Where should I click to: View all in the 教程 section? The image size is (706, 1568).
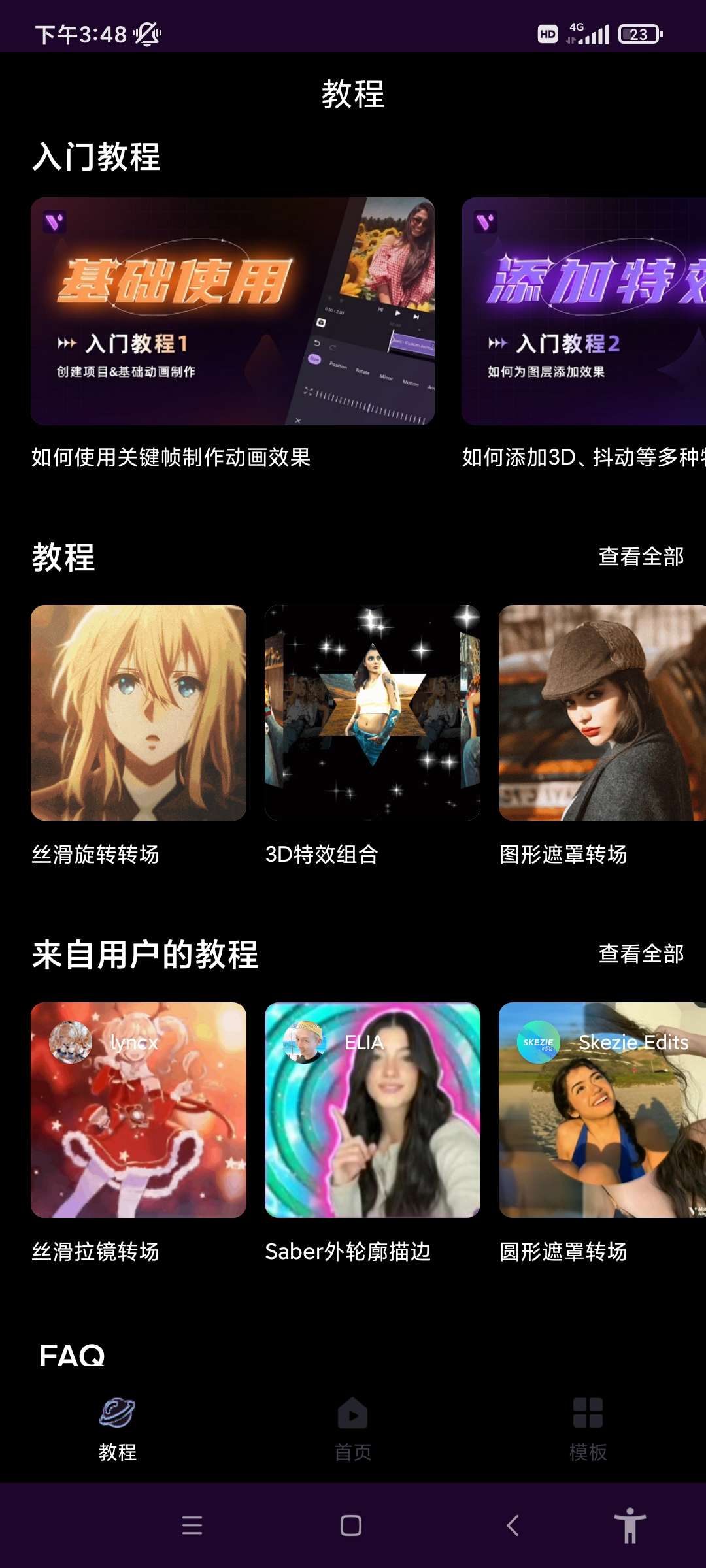pyautogui.click(x=641, y=557)
